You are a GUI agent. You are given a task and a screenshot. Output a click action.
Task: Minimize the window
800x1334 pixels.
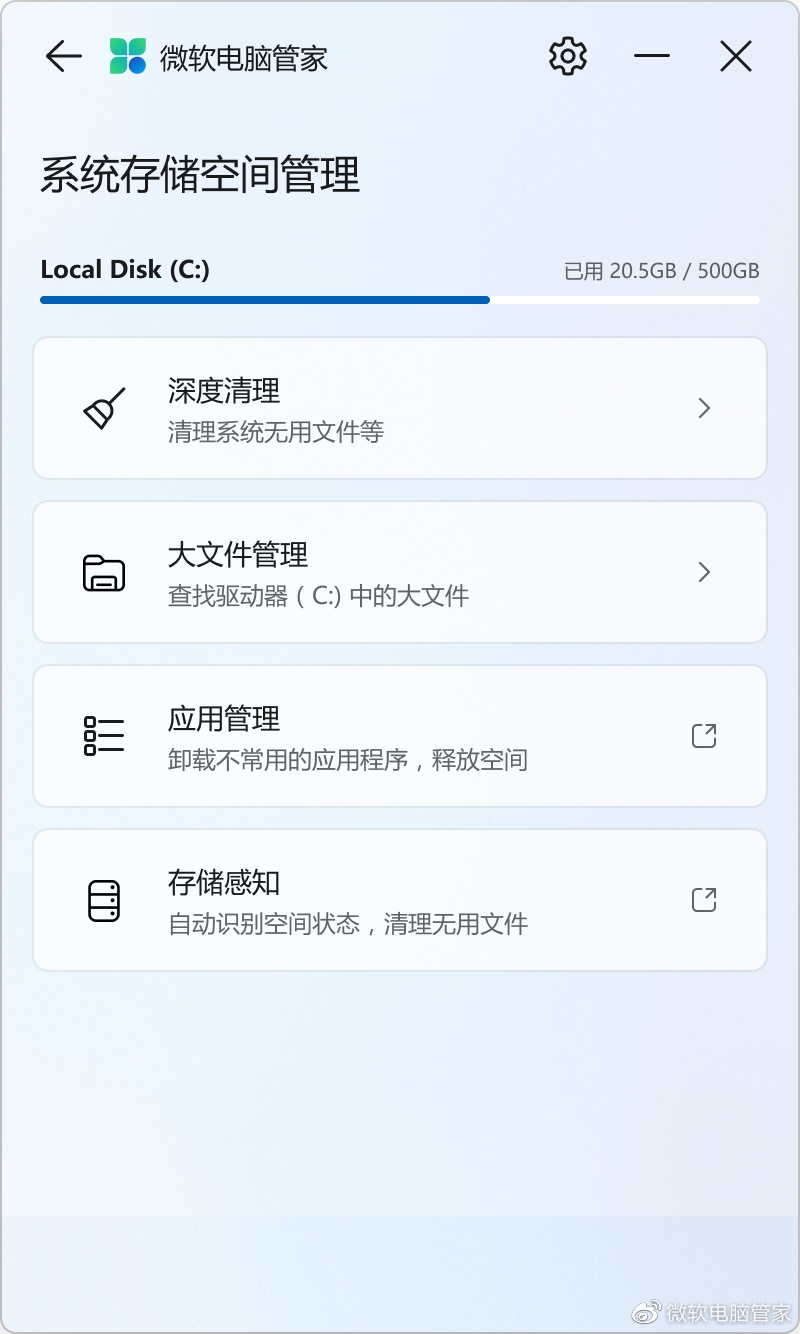point(652,56)
